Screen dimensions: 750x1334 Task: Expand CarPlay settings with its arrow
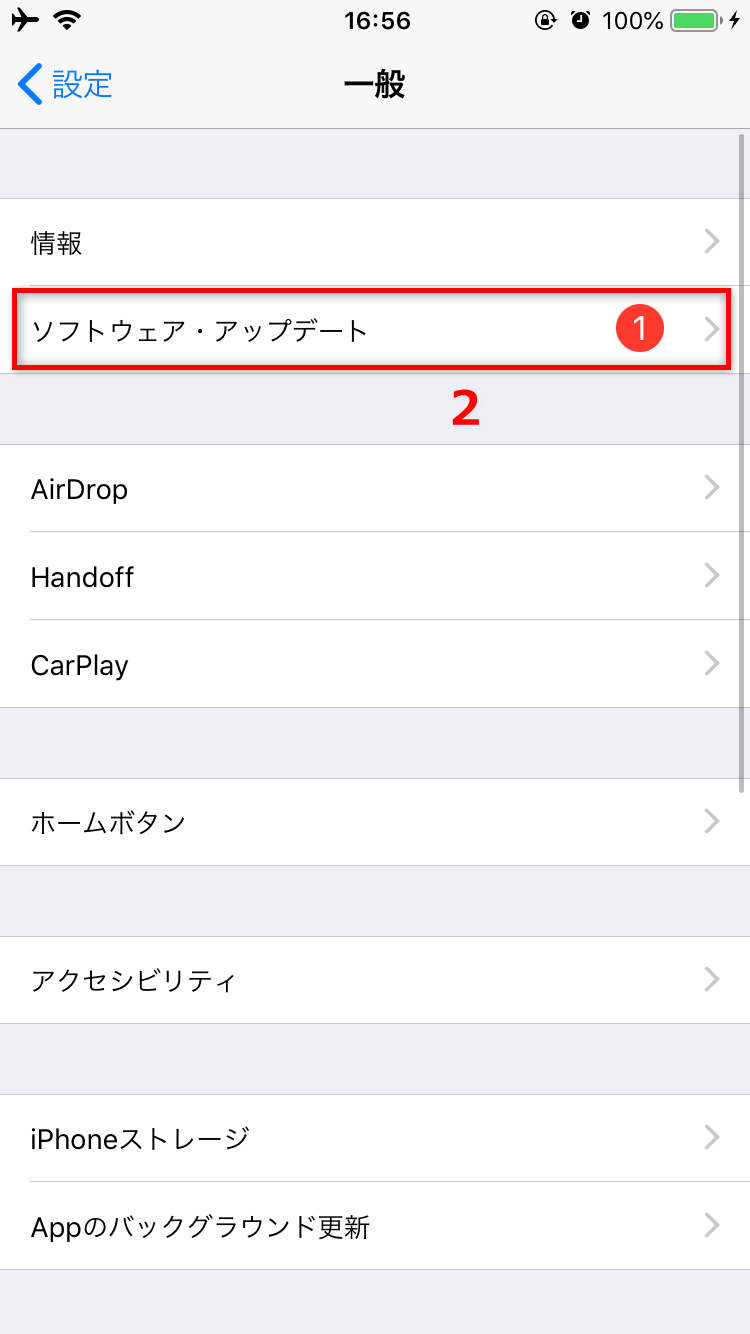click(x=711, y=663)
